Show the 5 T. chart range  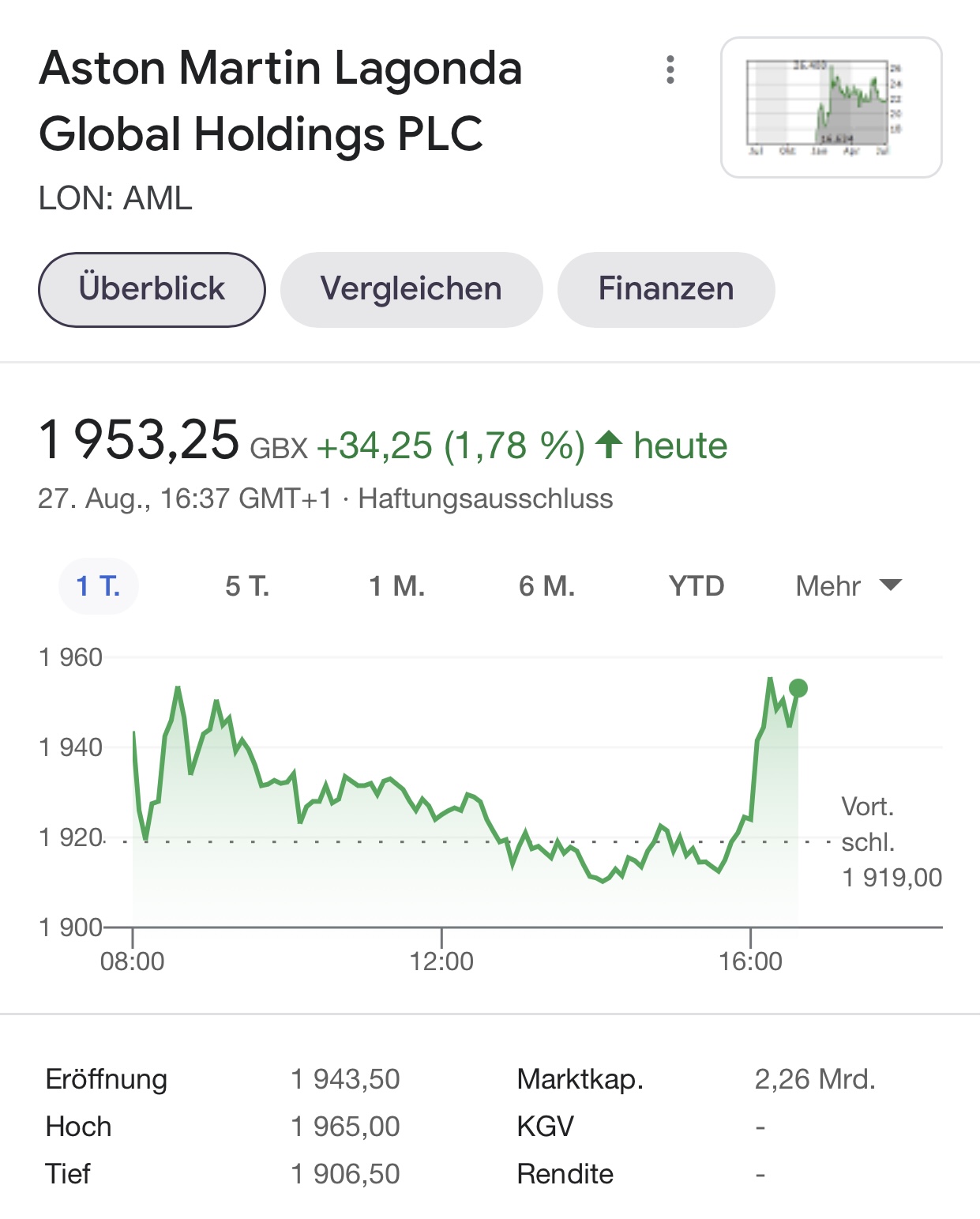tap(247, 586)
